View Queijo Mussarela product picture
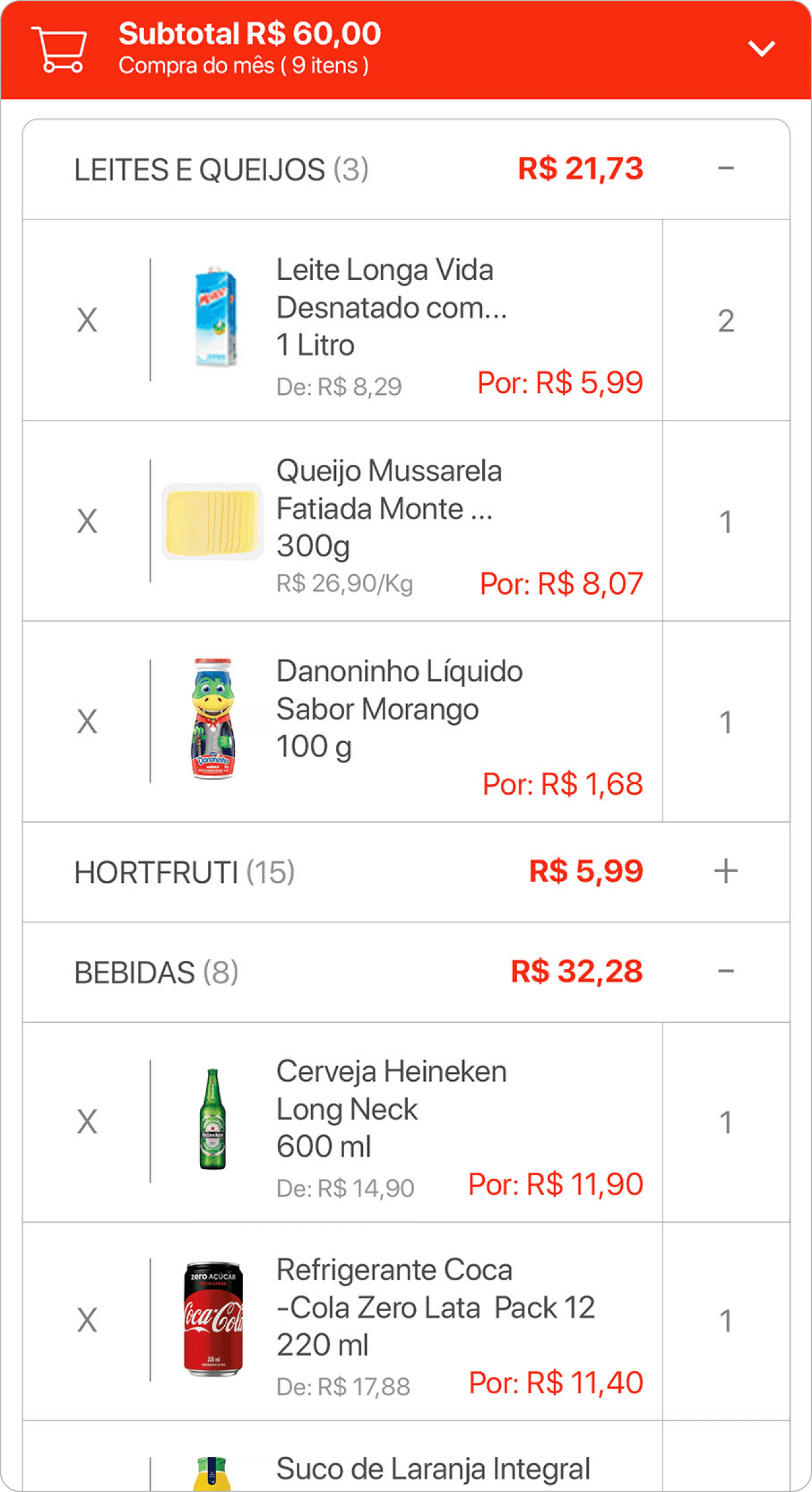This screenshot has height=1492, width=812. click(x=213, y=521)
